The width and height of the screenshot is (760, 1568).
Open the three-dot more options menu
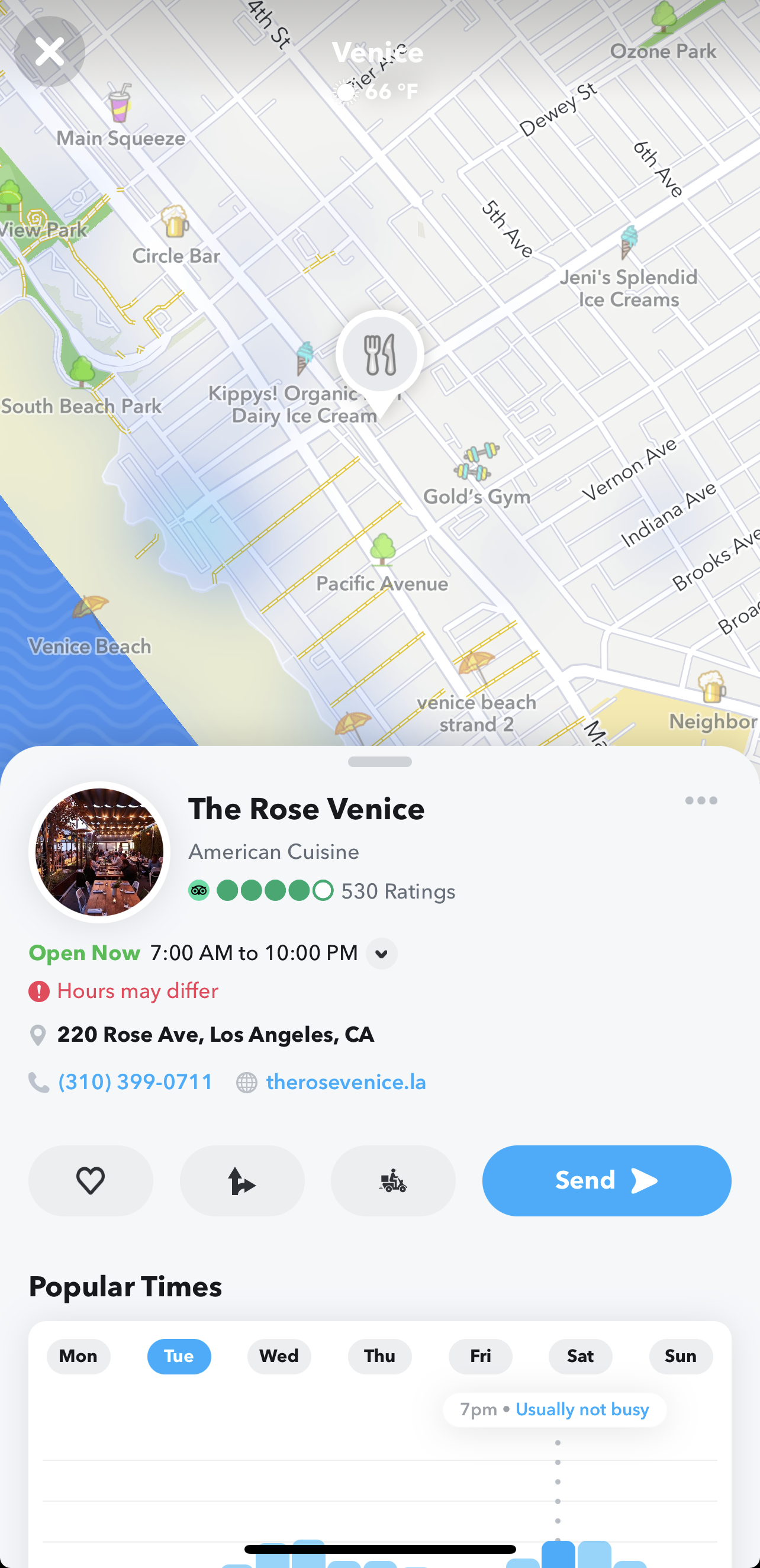click(x=701, y=800)
